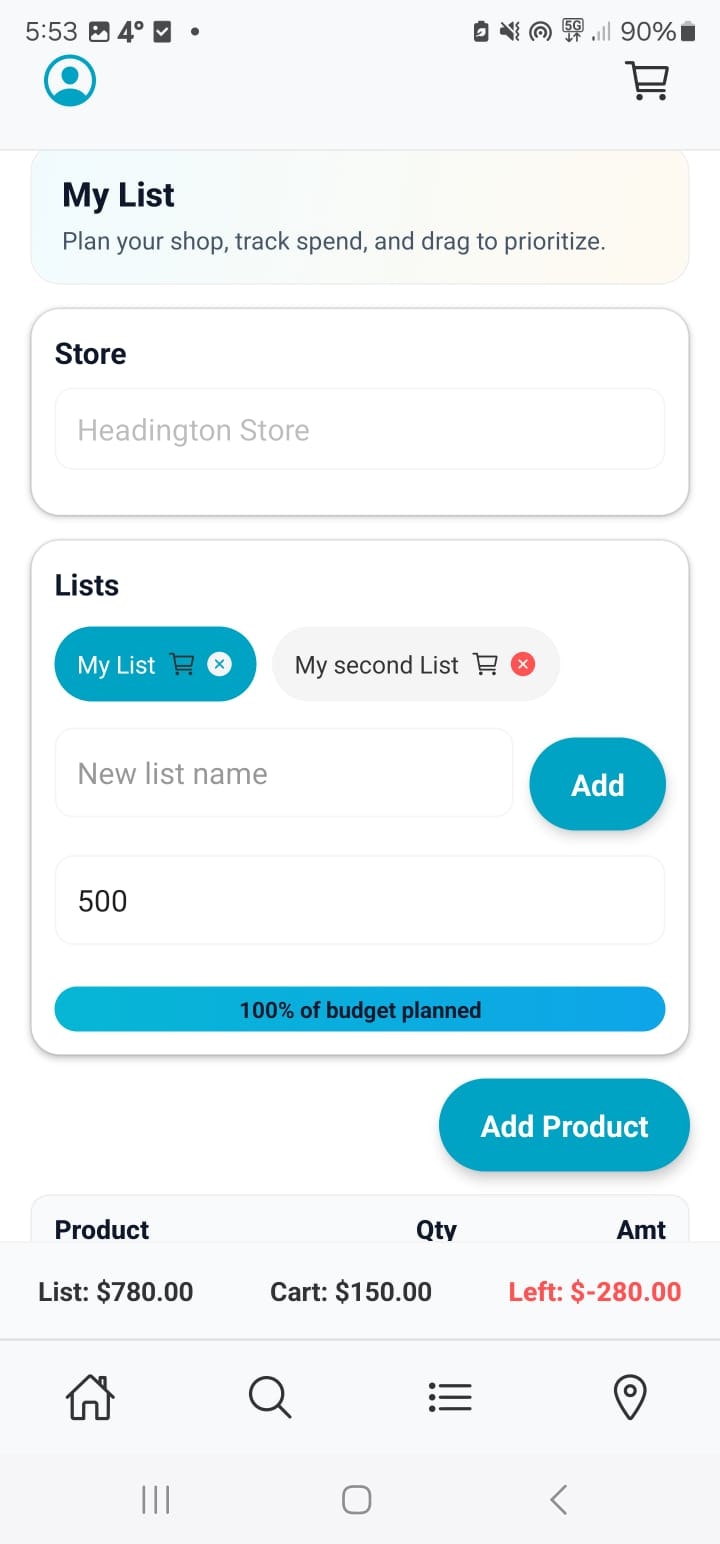
Task: Tap the Add Product button
Action: tap(564, 1125)
